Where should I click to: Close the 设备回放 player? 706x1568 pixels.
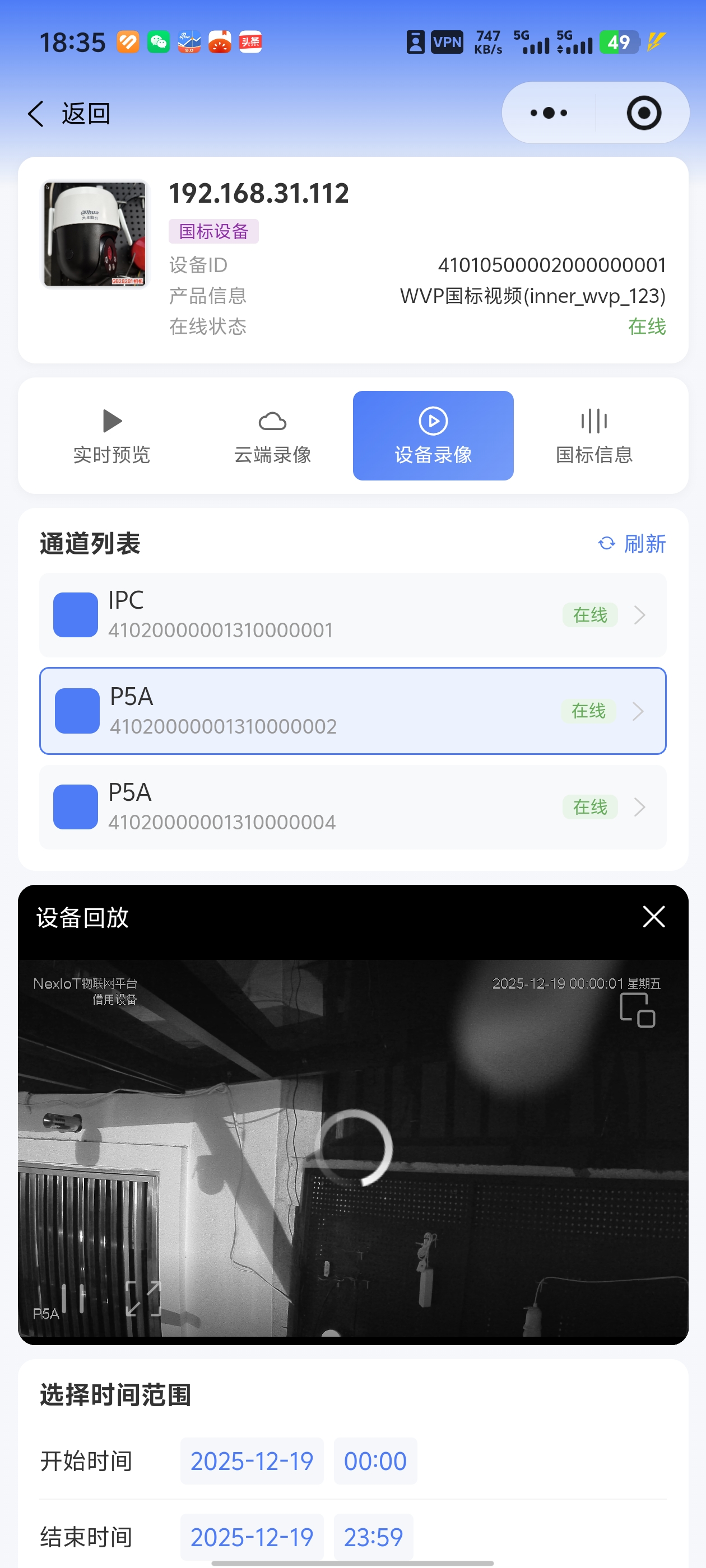pos(653,917)
